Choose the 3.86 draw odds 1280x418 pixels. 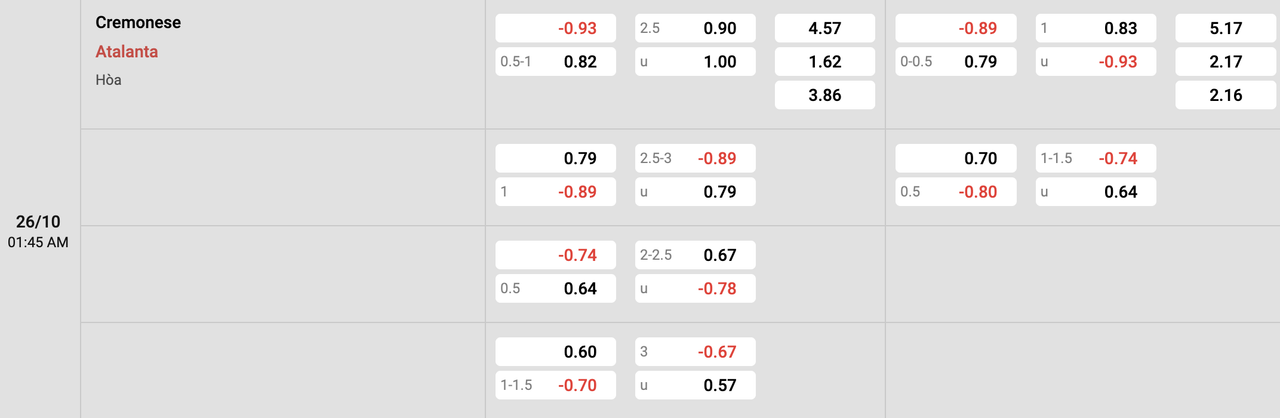coord(825,95)
